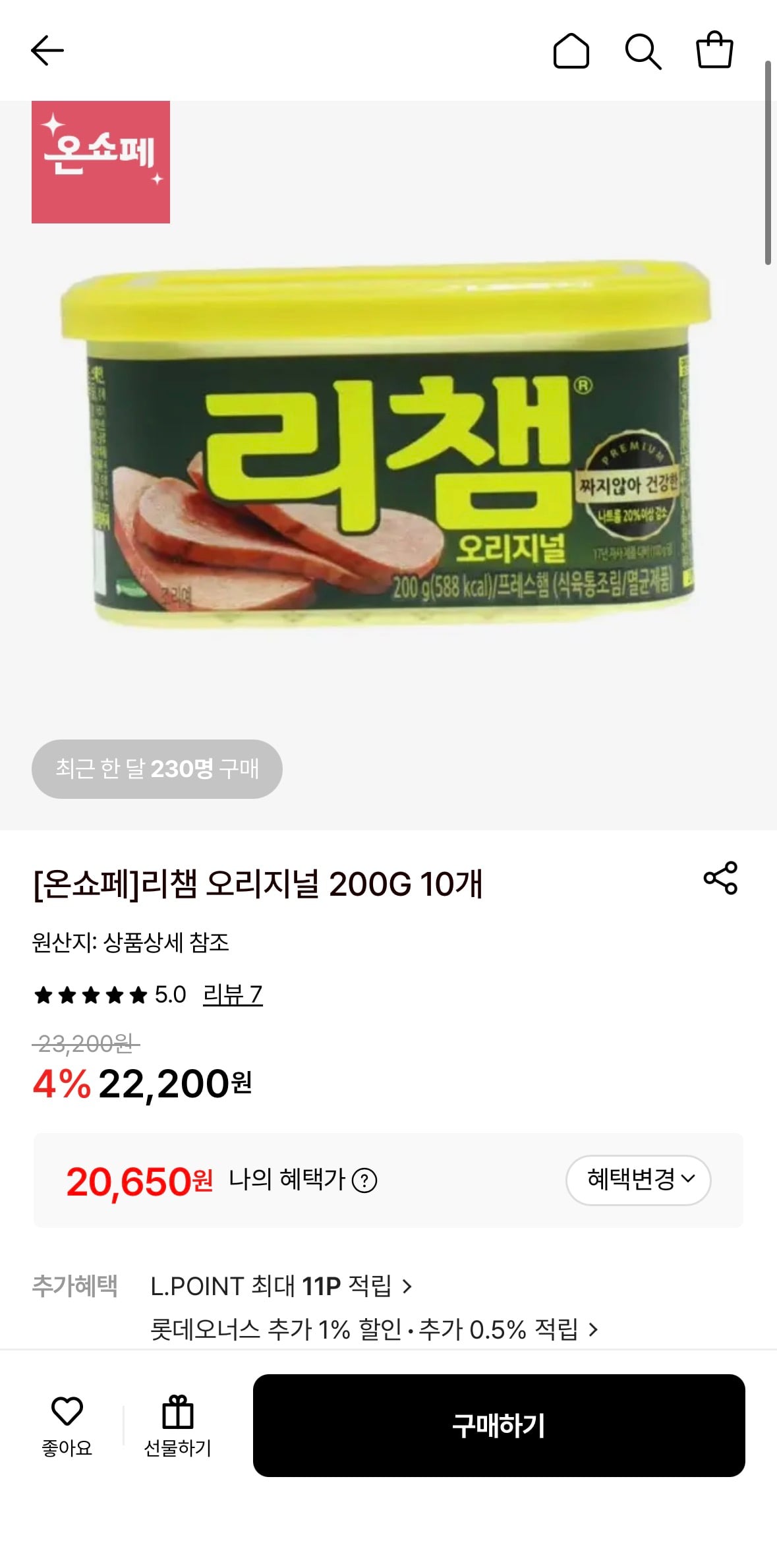This screenshot has height=1568, width=777.
Task: Open the shopping cart
Action: point(716,51)
